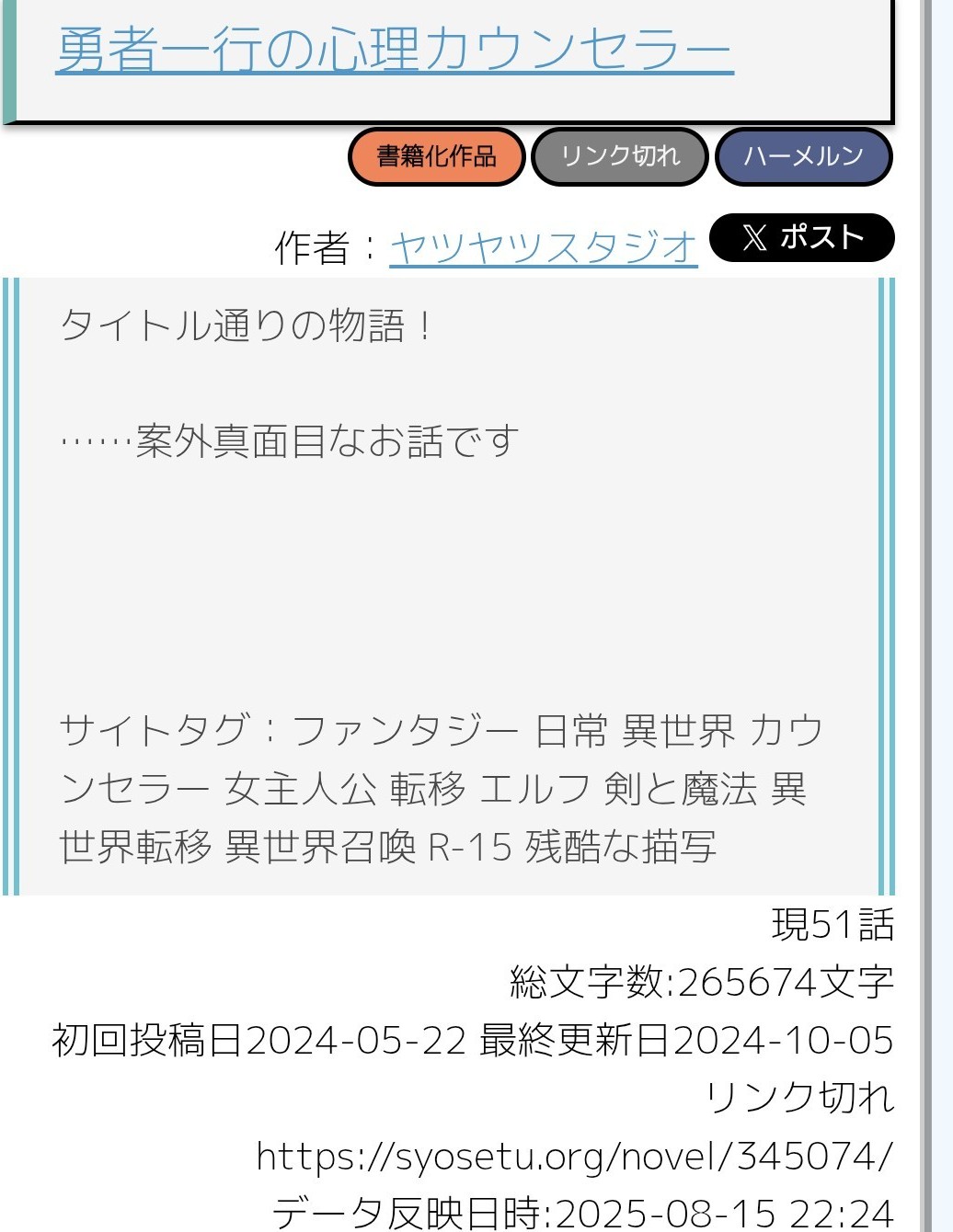Tap the ハーメルン site chip
This screenshot has height=1232, width=953.
[803, 156]
